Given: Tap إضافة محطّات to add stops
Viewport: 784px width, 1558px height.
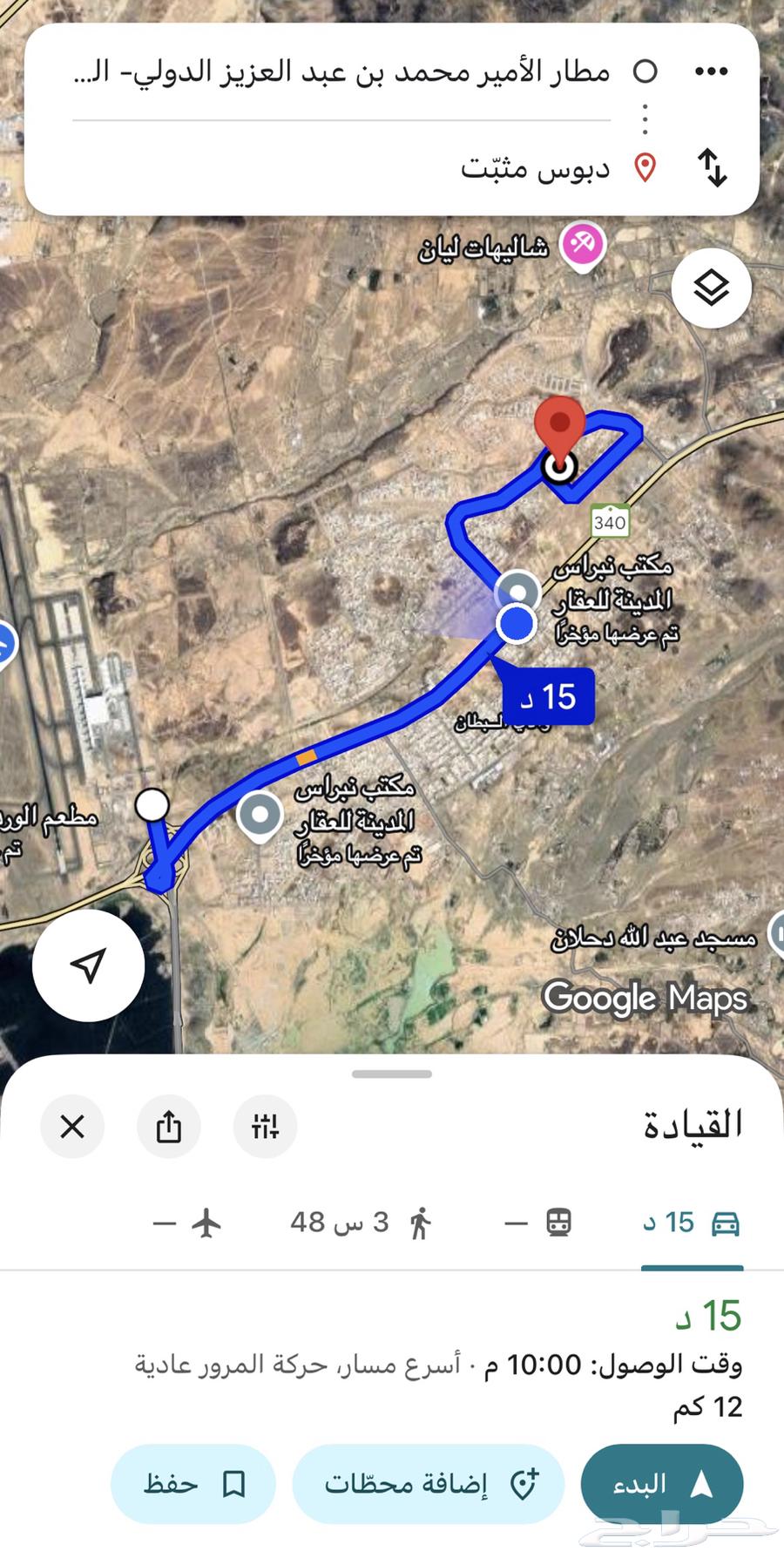Looking at the screenshot, I should point(429,1484).
